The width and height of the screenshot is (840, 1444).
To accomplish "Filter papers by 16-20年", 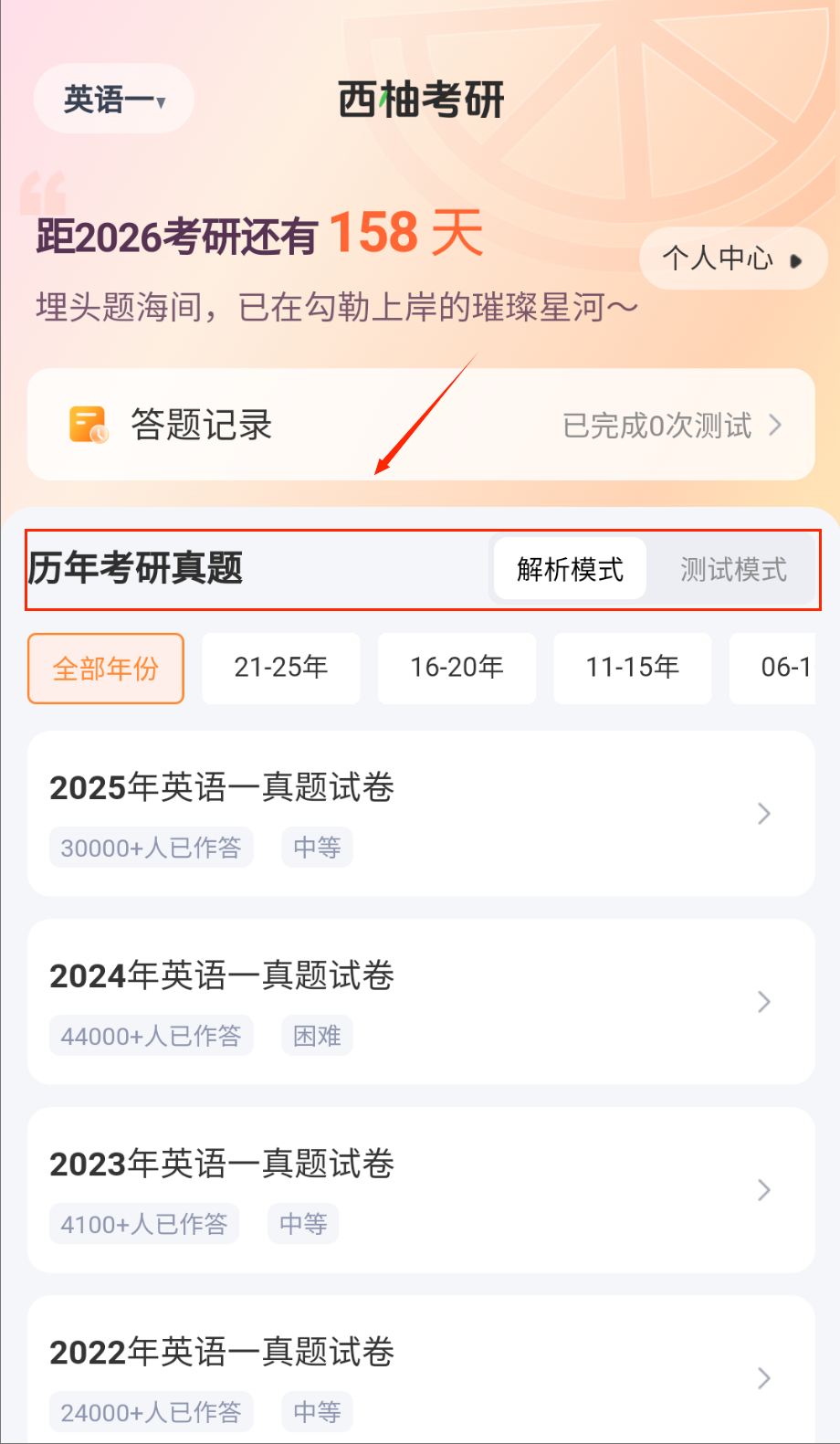I will tap(457, 669).
